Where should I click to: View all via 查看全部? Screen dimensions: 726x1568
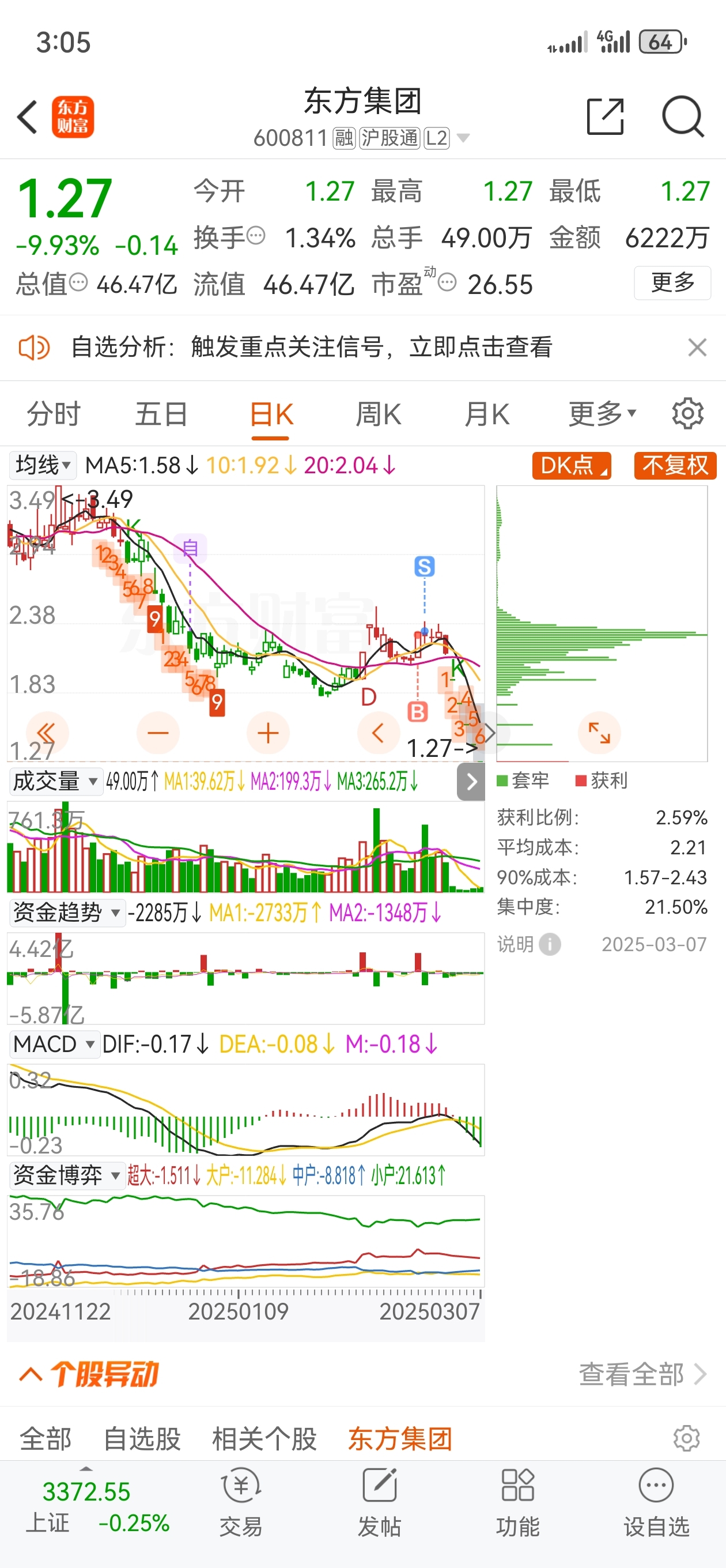pyautogui.click(x=642, y=1374)
